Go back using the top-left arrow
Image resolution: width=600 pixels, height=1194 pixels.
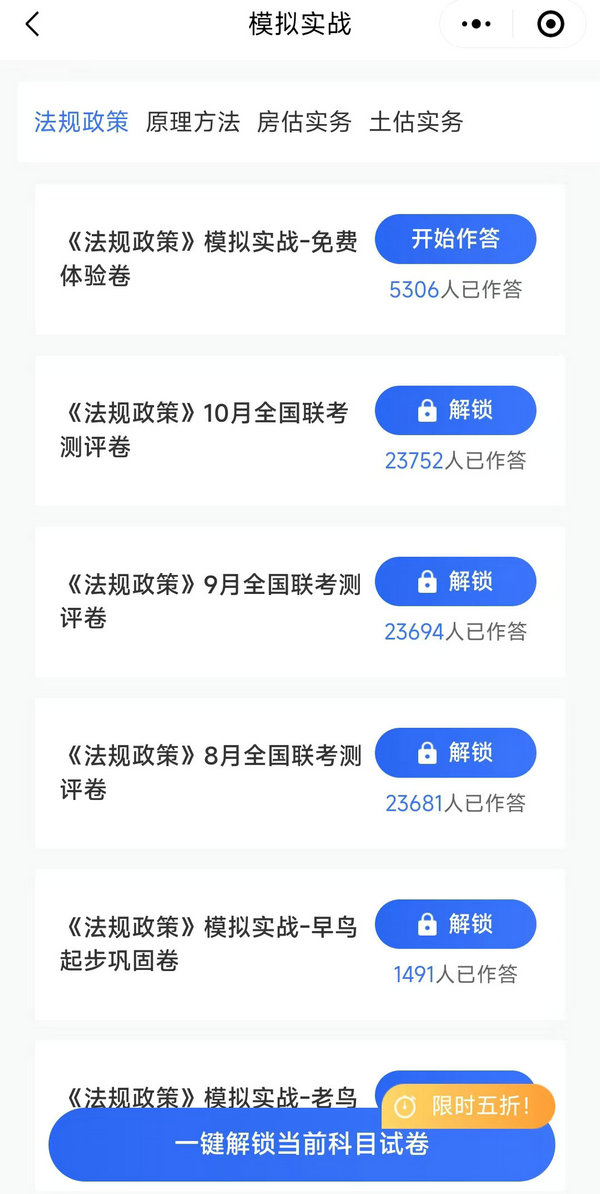click(33, 24)
